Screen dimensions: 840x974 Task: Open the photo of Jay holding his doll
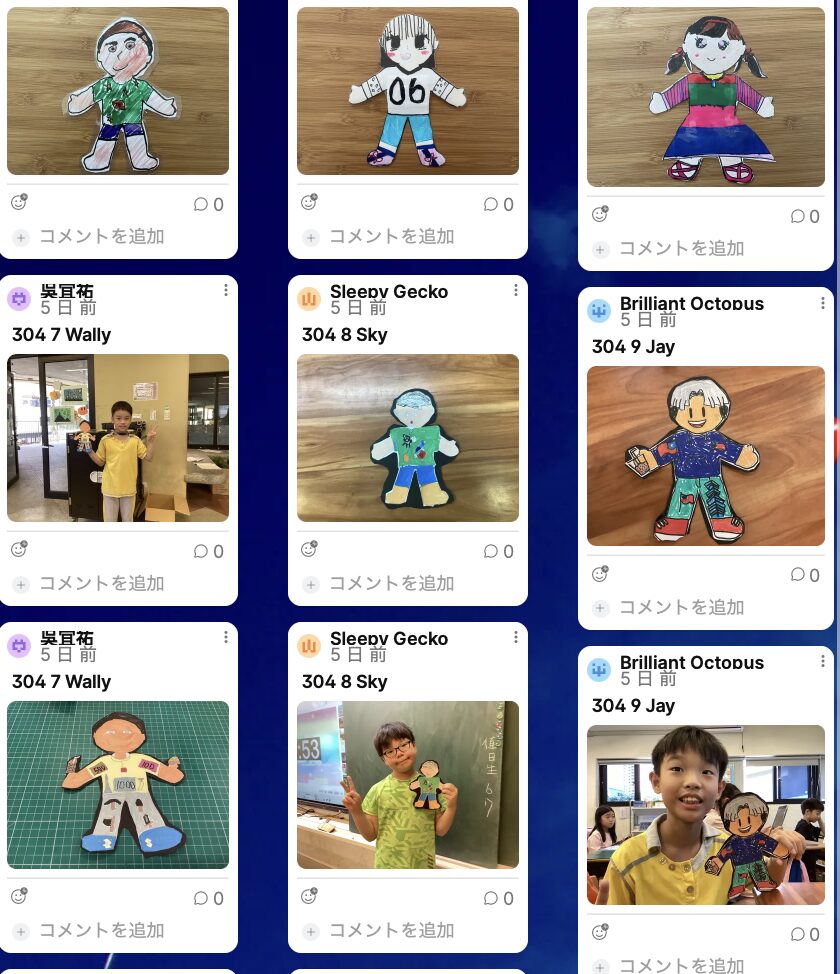click(706, 814)
